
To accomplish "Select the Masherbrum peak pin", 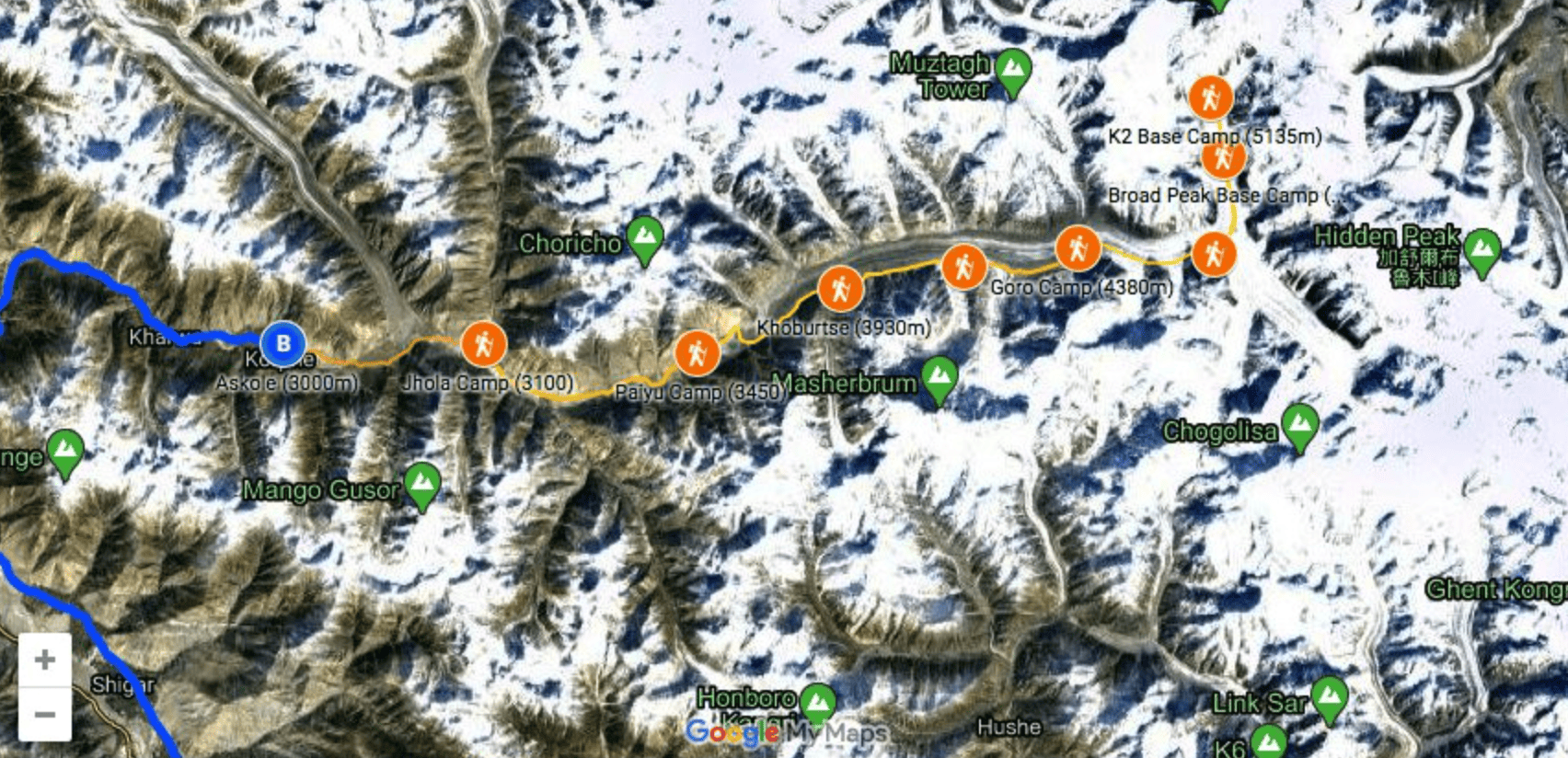I will point(939,378).
